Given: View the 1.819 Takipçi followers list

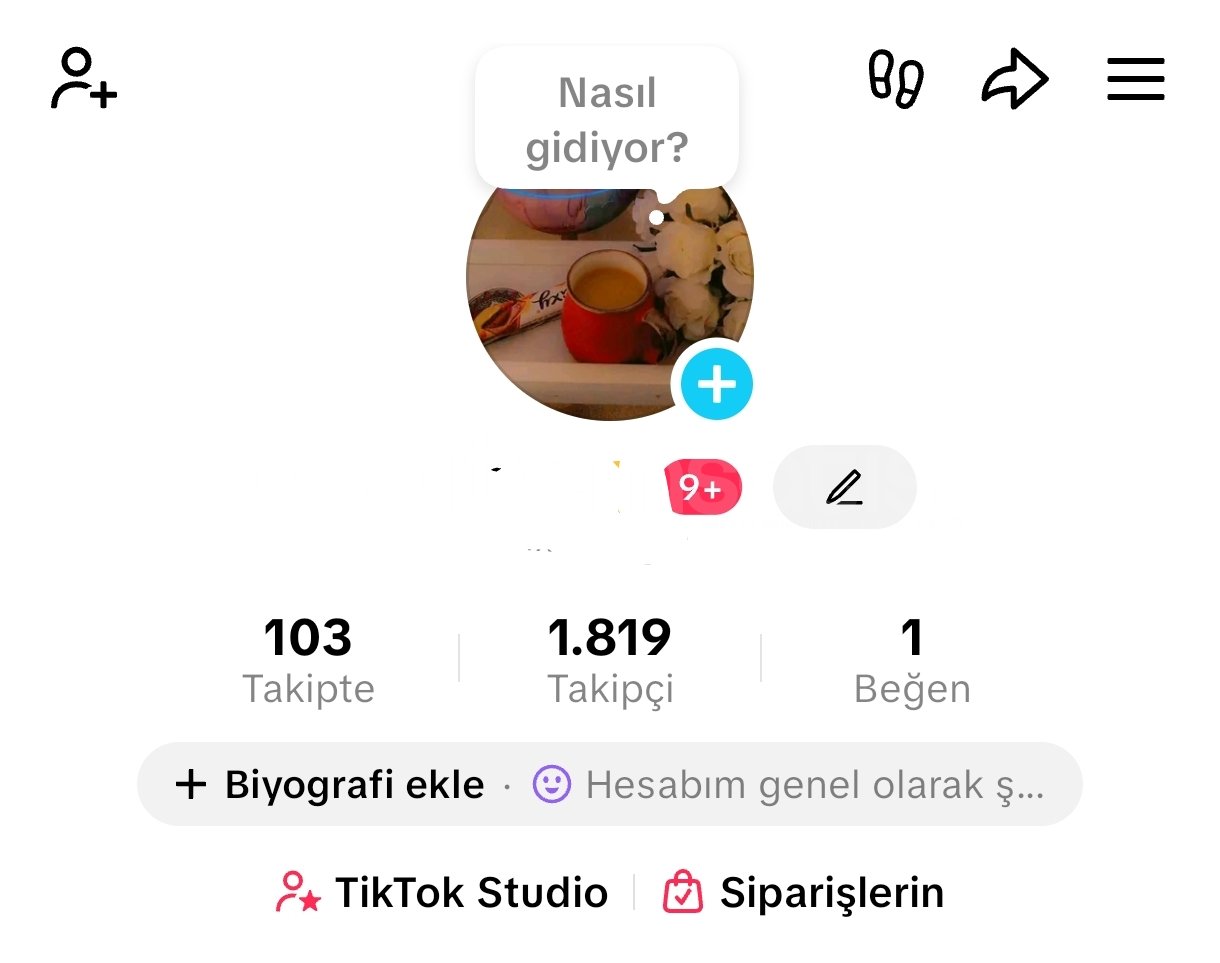Looking at the screenshot, I should pyautogui.click(x=610, y=661).
